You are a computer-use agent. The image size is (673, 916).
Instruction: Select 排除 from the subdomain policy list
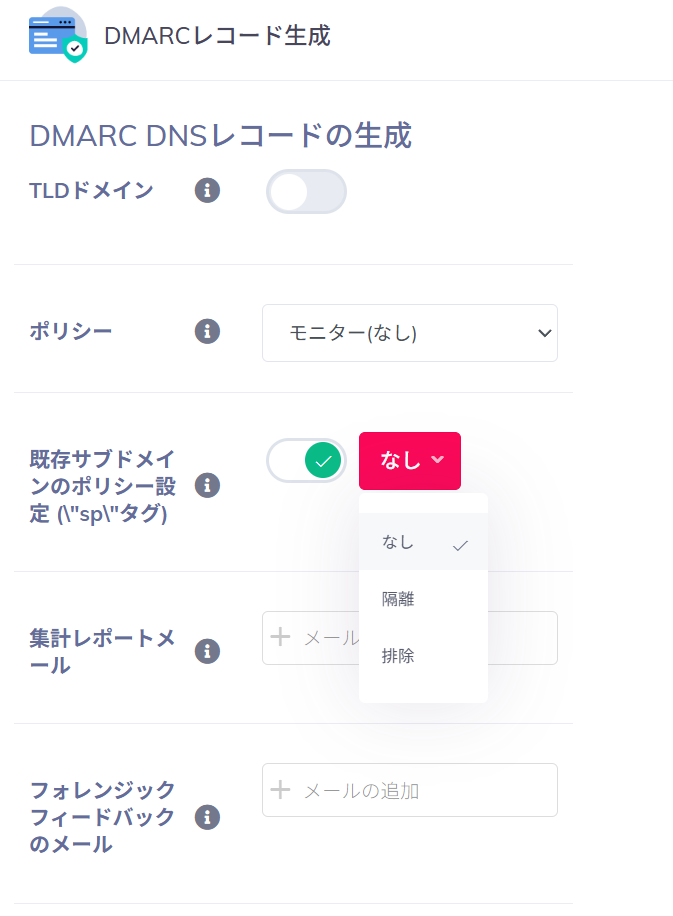pyautogui.click(x=398, y=656)
